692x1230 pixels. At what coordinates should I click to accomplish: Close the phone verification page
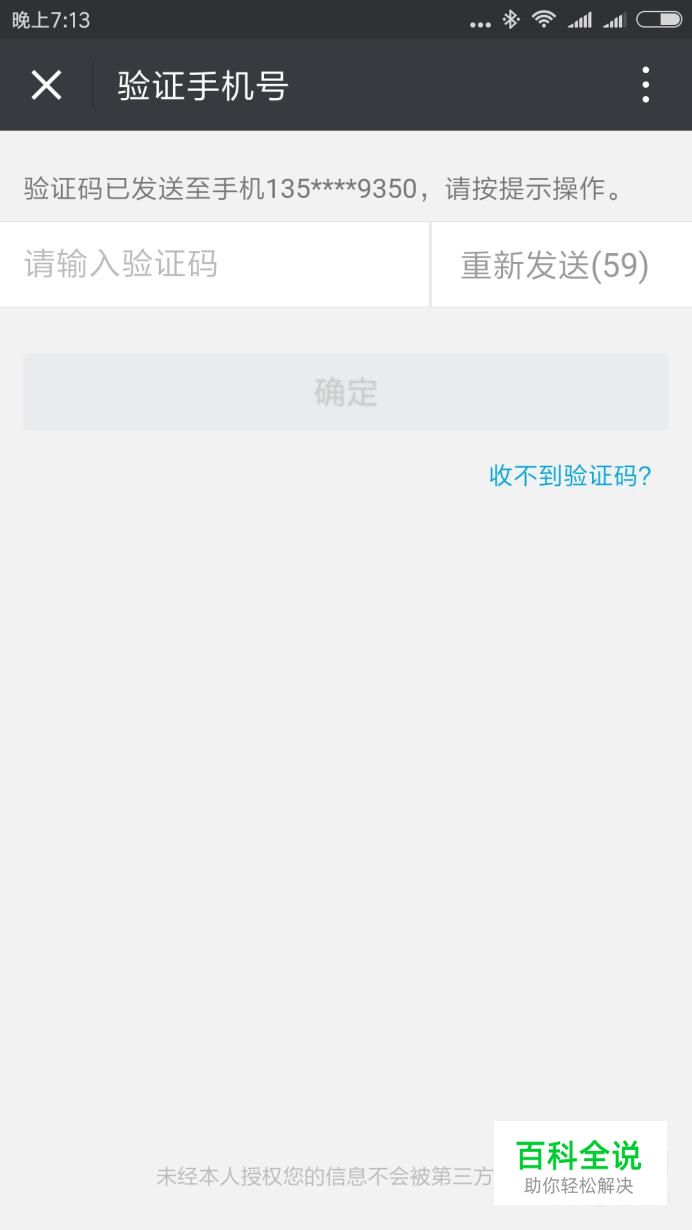[46, 85]
